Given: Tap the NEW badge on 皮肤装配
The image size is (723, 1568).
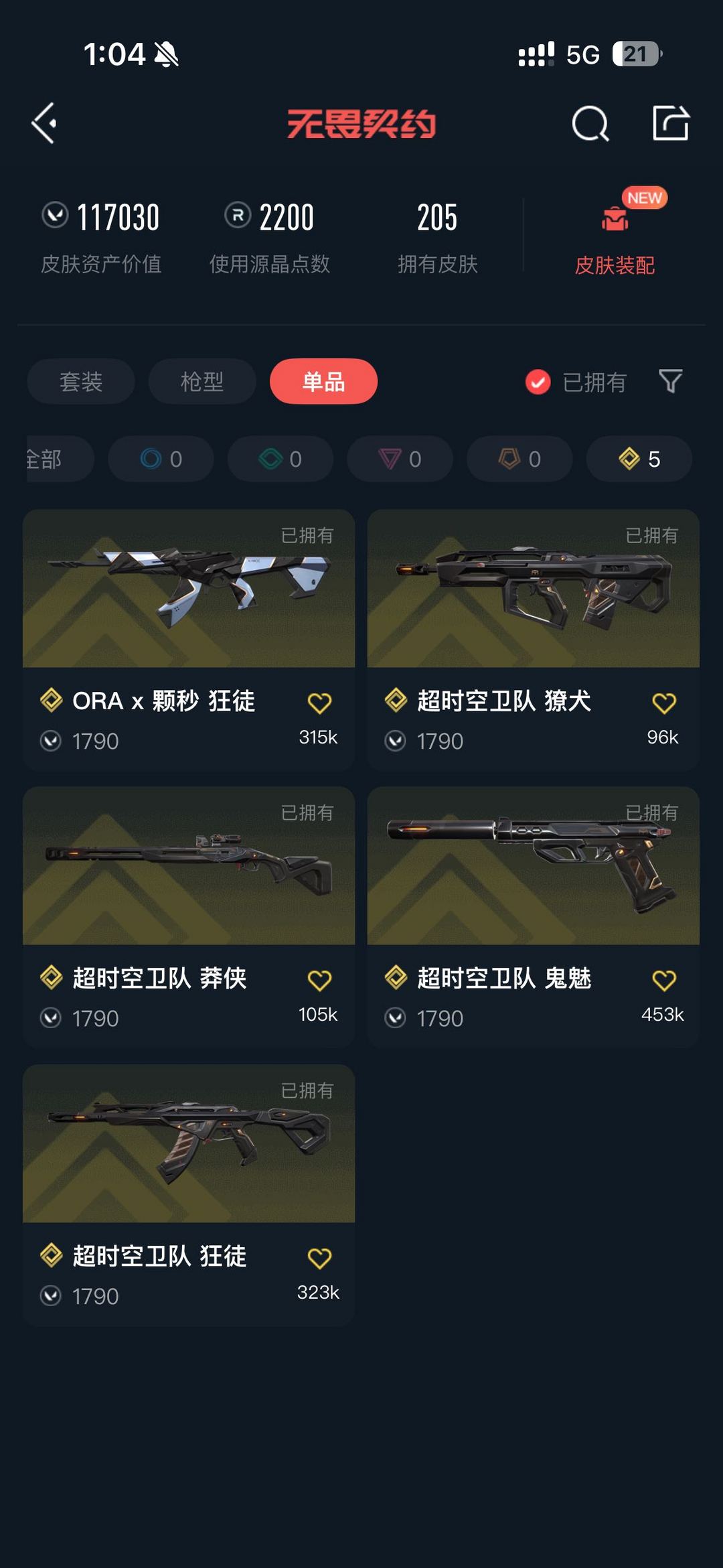Looking at the screenshot, I should tap(643, 198).
